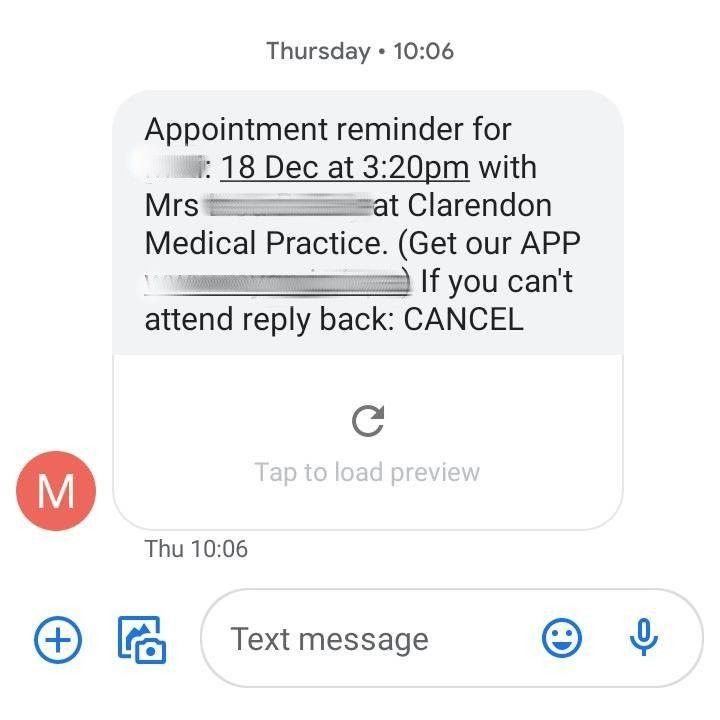
Task: Open the plus attachments menu
Action: [59, 639]
